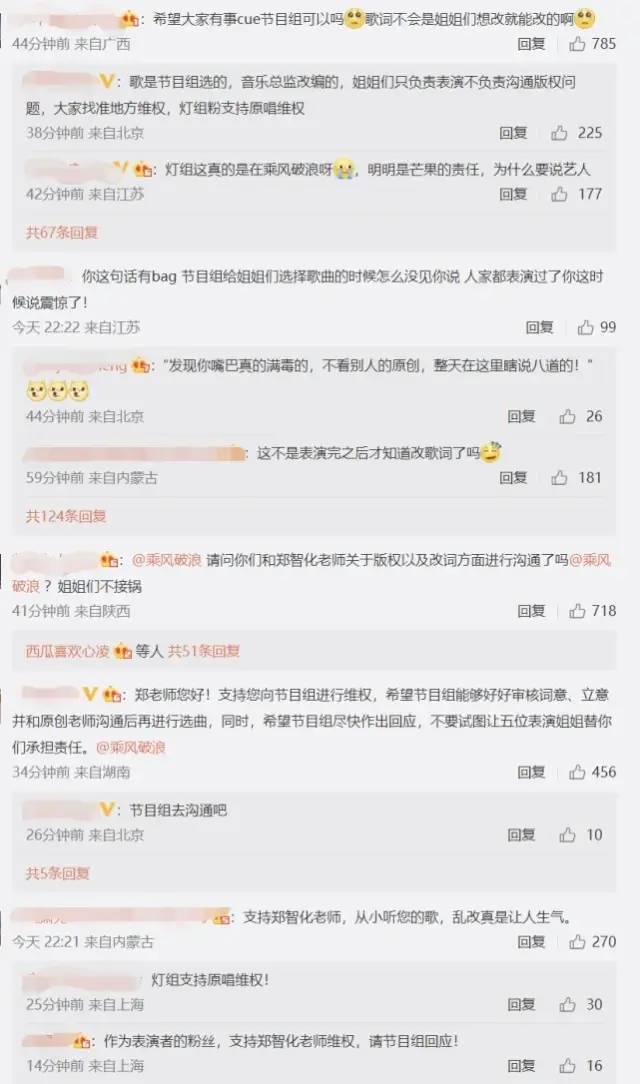Like the reply 节目组去沟通吧
The width and height of the screenshot is (640, 1084).
[x=567, y=835]
